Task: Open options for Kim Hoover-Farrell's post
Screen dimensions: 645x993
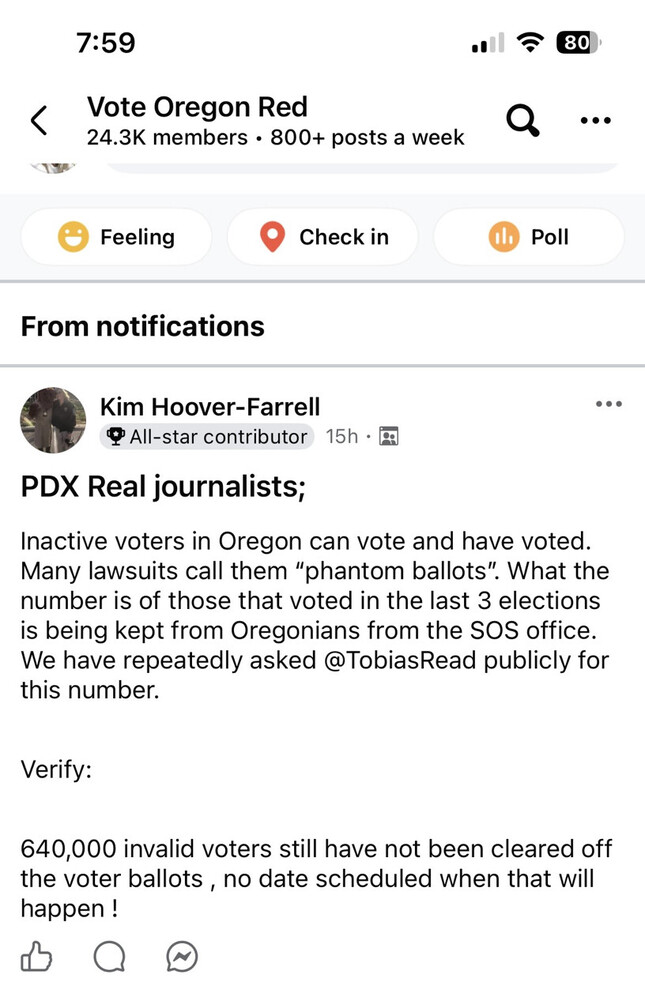Action: [608, 404]
